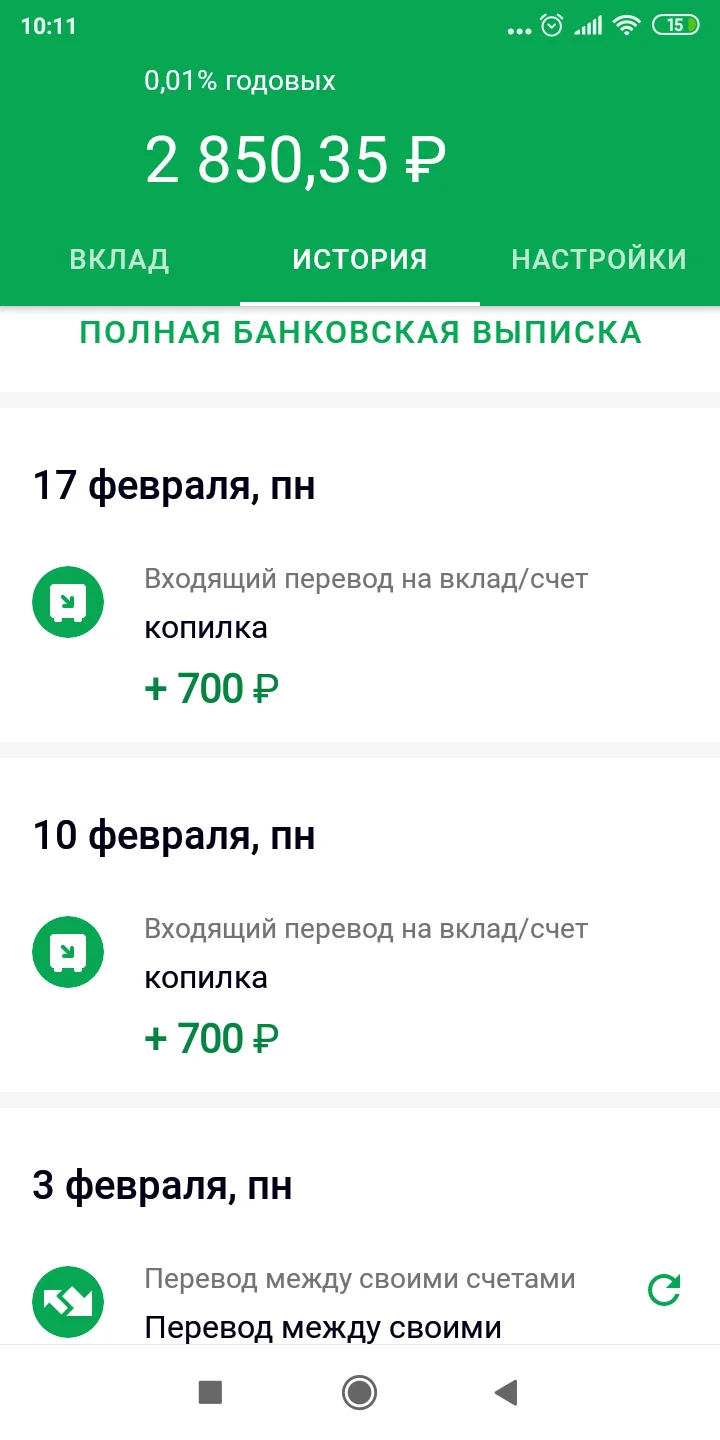Switch to the ВКЛАД tab
The image size is (720, 1440).
(x=118, y=258)
